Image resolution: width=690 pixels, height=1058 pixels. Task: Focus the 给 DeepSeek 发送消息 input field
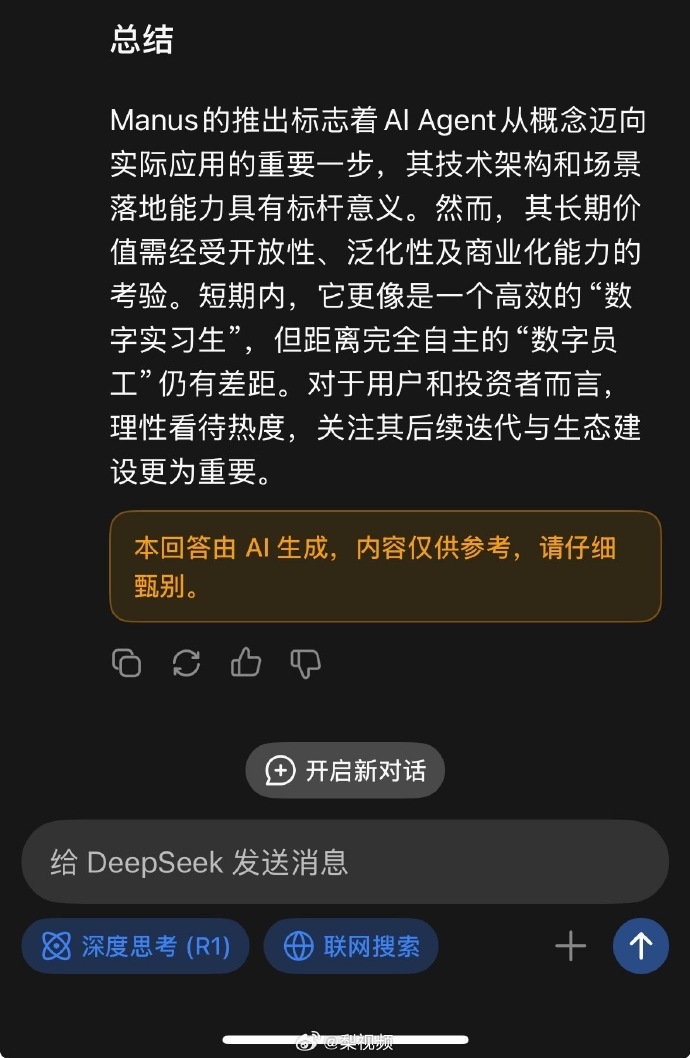pos(345,862)
